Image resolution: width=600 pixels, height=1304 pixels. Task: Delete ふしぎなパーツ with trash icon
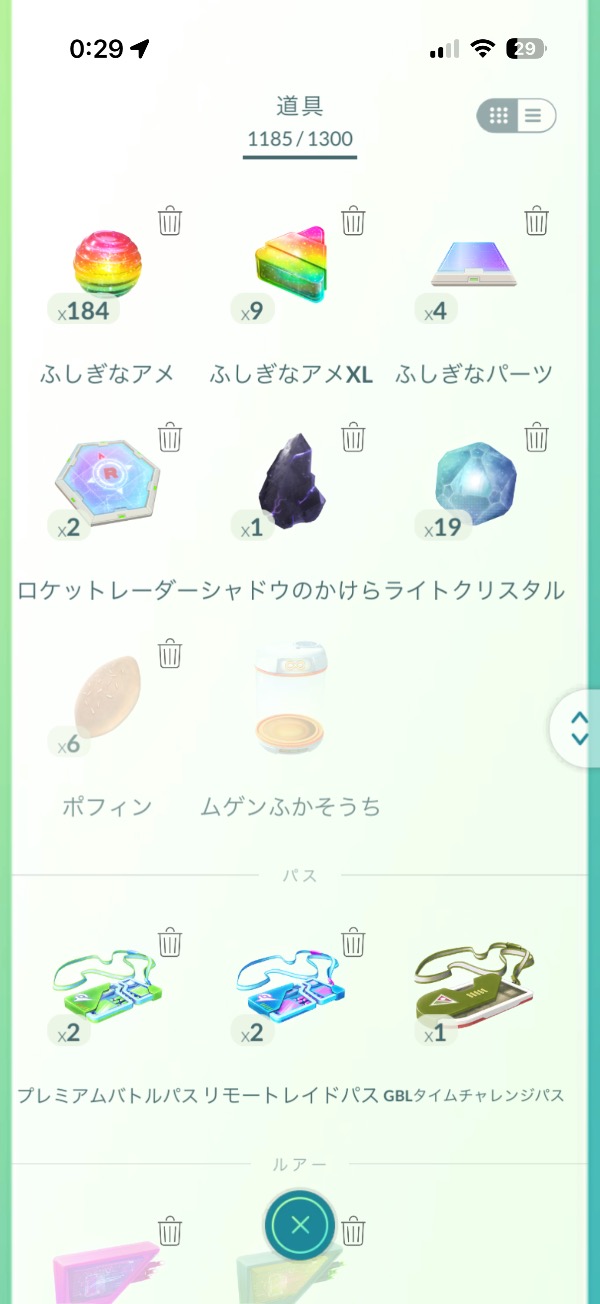537,220
